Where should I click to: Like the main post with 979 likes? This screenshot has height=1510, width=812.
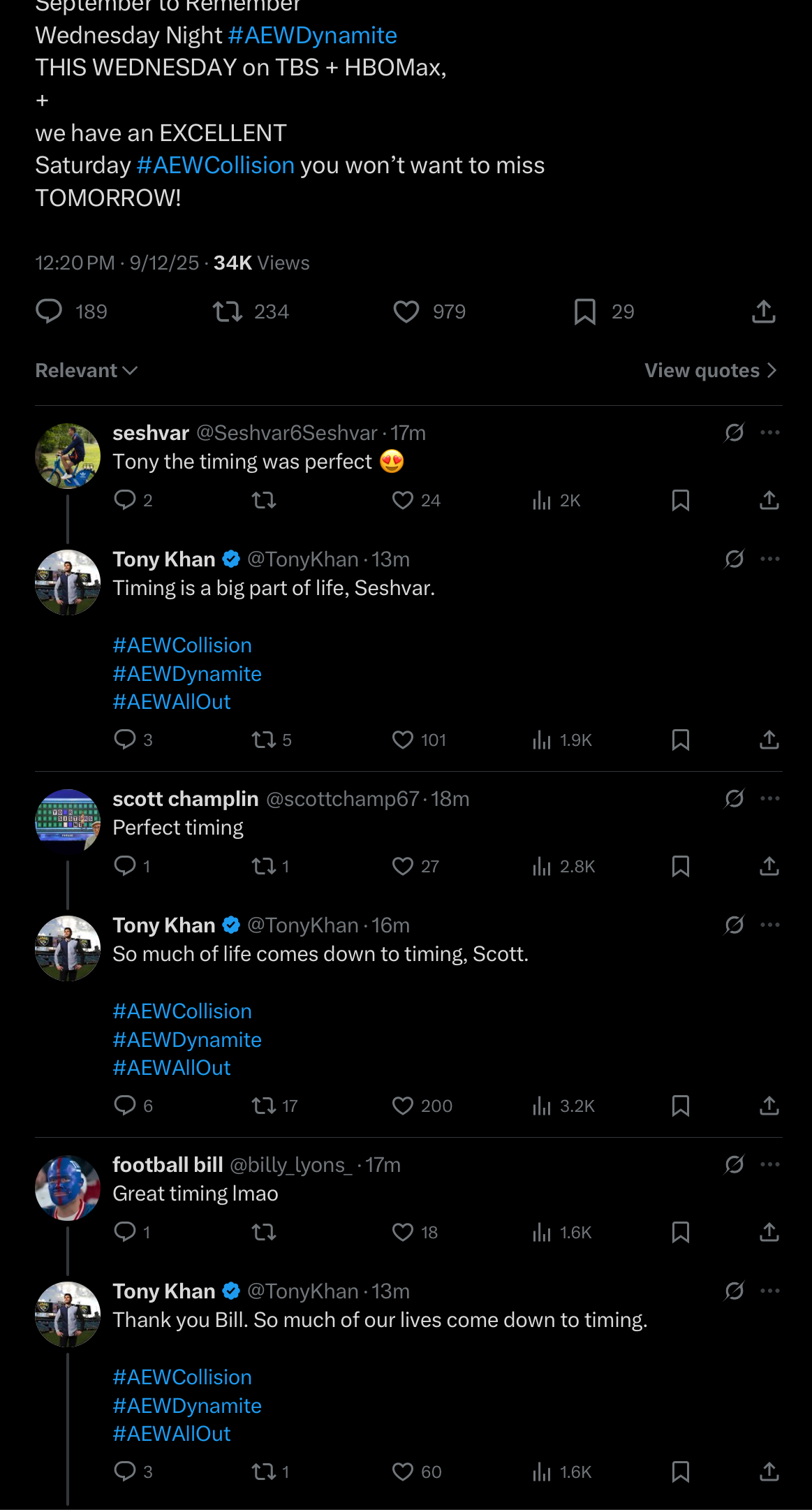pos(406,311)
